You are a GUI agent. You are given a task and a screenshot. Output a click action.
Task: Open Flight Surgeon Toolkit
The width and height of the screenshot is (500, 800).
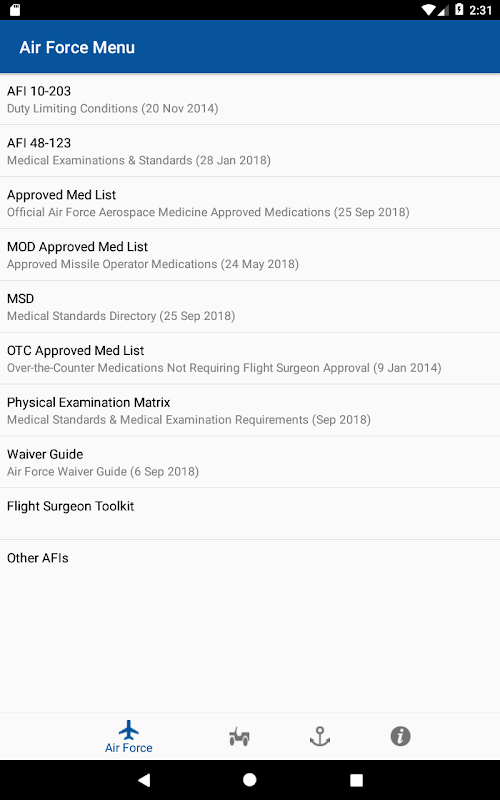pos(250,514)
